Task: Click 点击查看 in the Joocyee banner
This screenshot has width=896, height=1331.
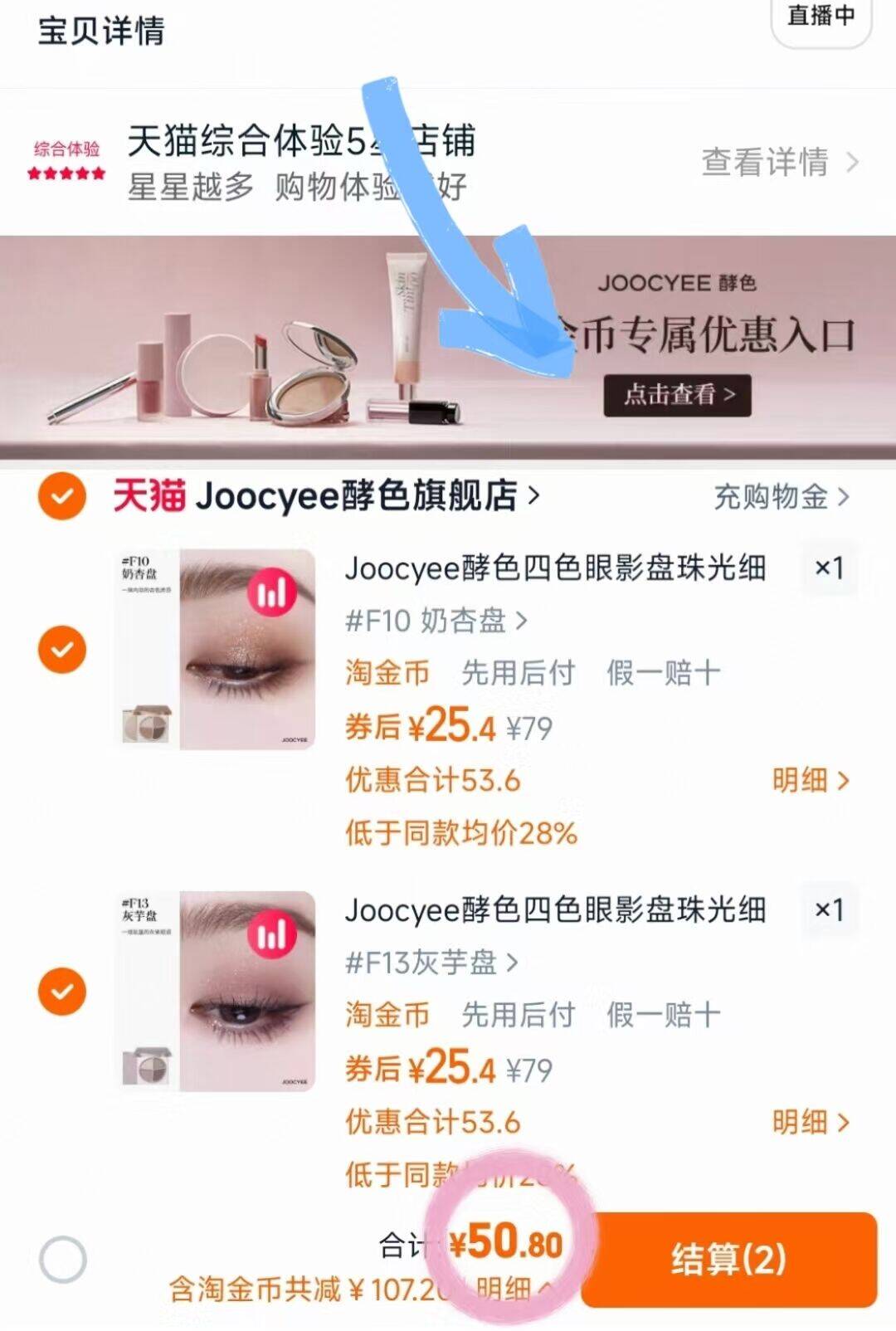Action: [x=676, y=397]
